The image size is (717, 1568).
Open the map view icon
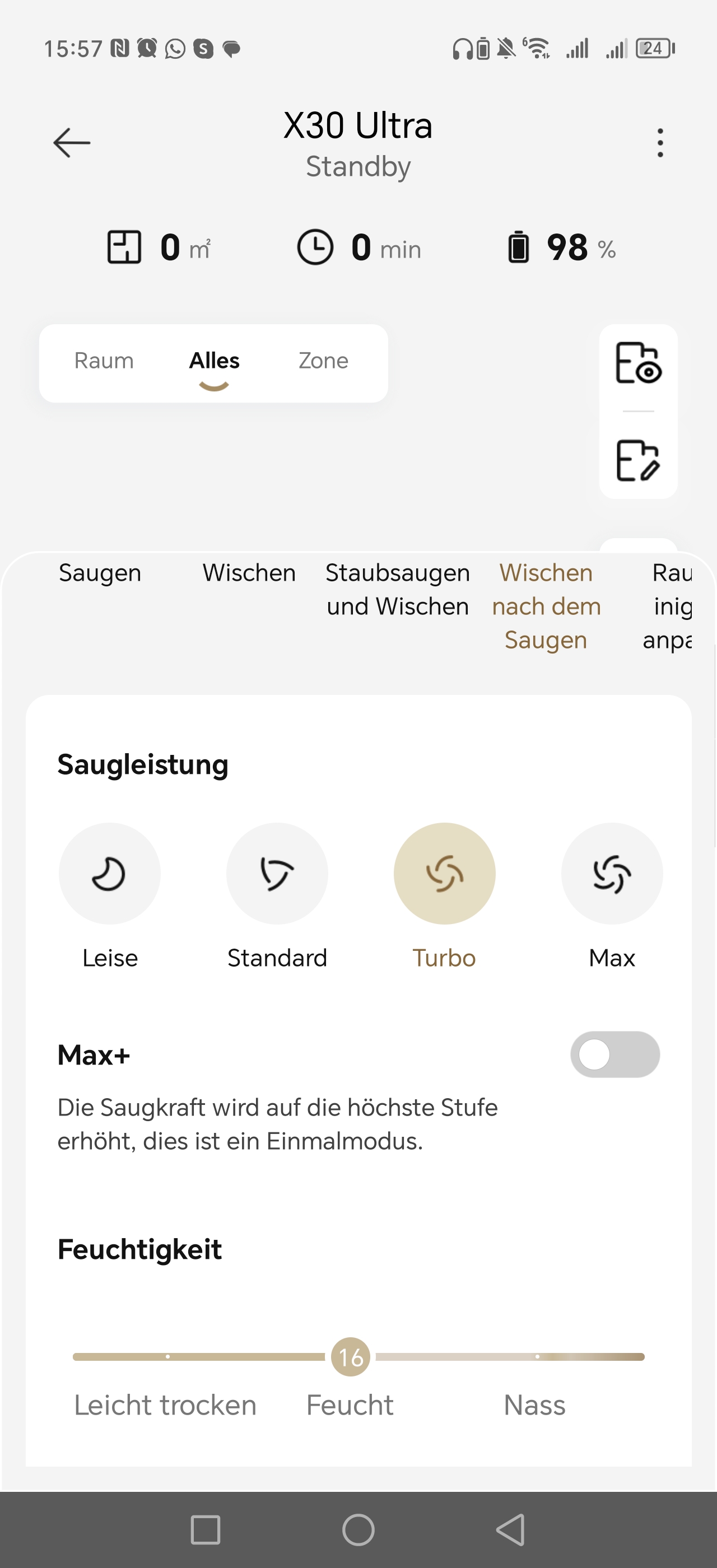point(639,363)
